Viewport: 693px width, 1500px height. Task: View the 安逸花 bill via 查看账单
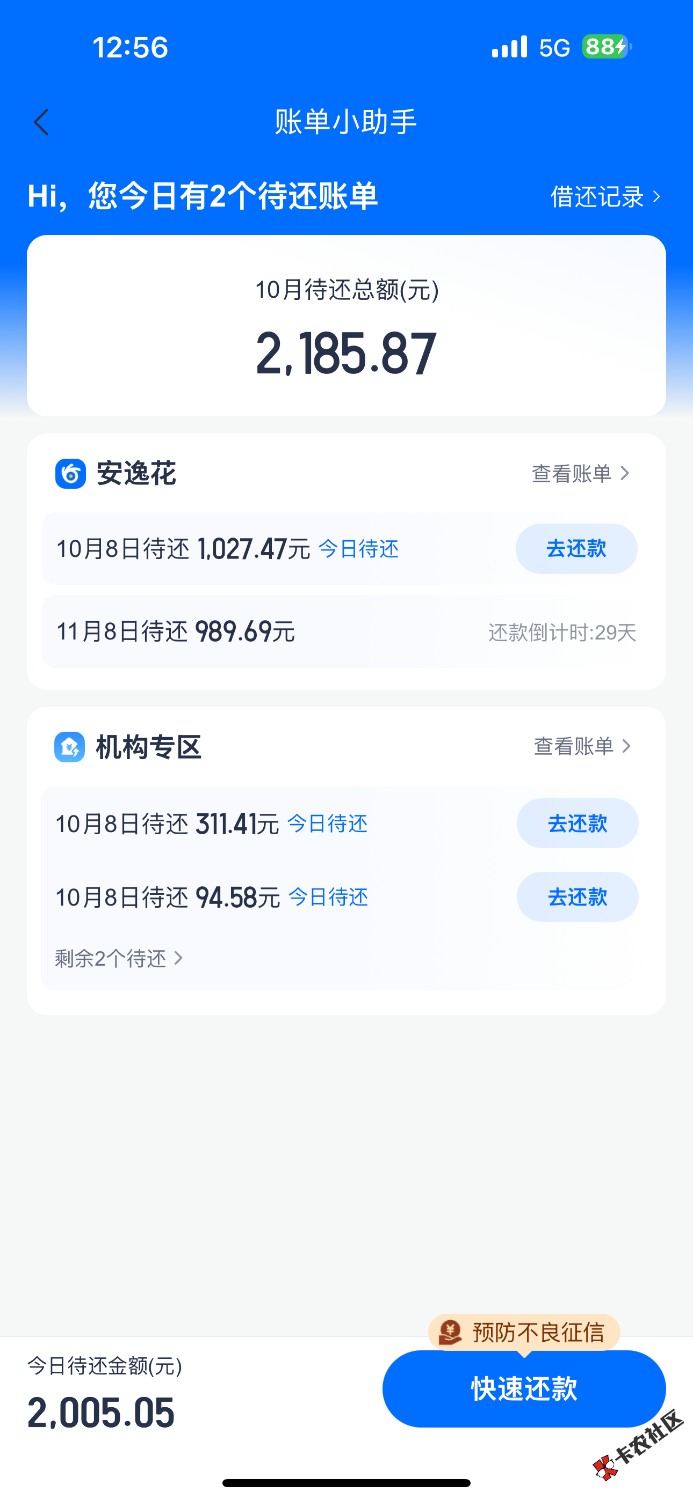tap(580, 474)
